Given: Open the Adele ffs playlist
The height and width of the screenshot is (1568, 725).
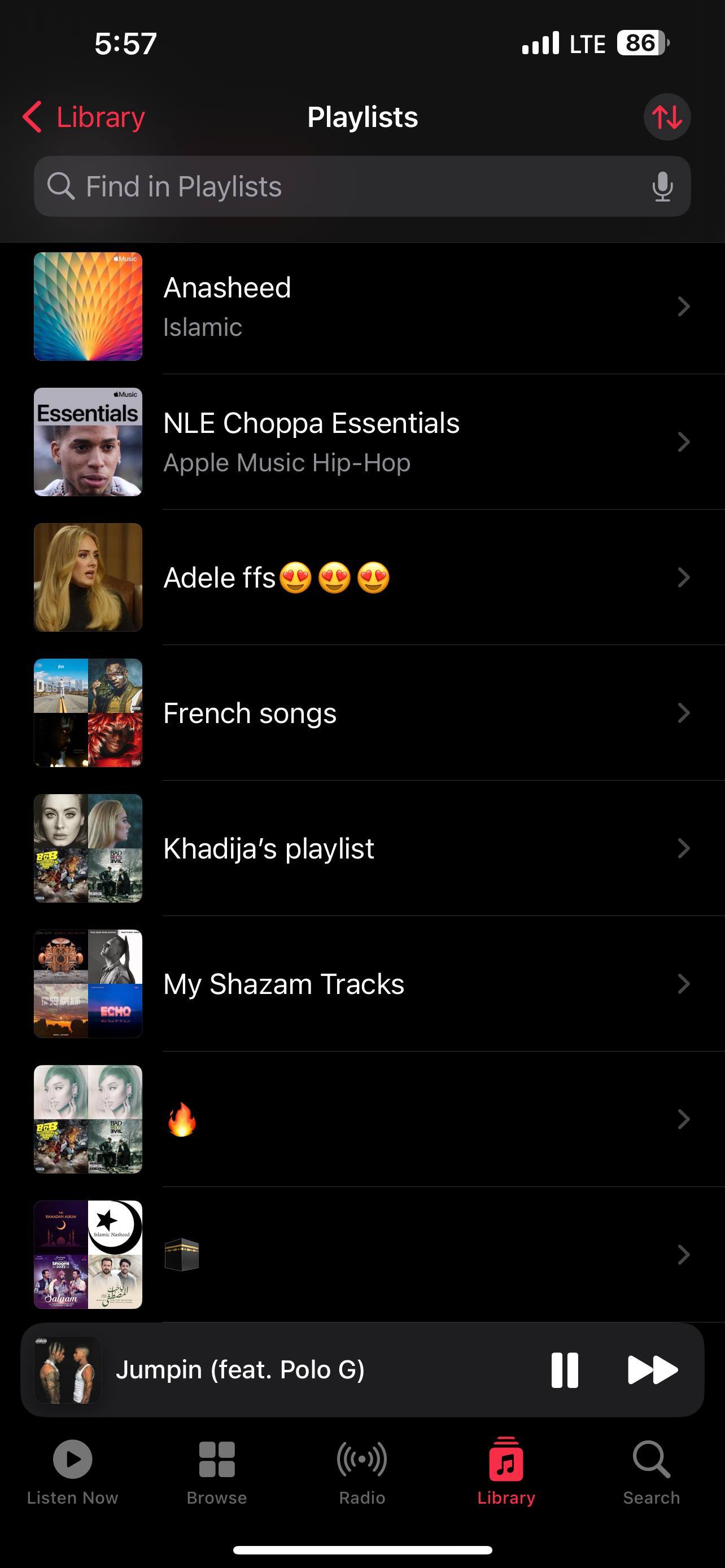Looking at the screenshot, I should coord(365,577).
